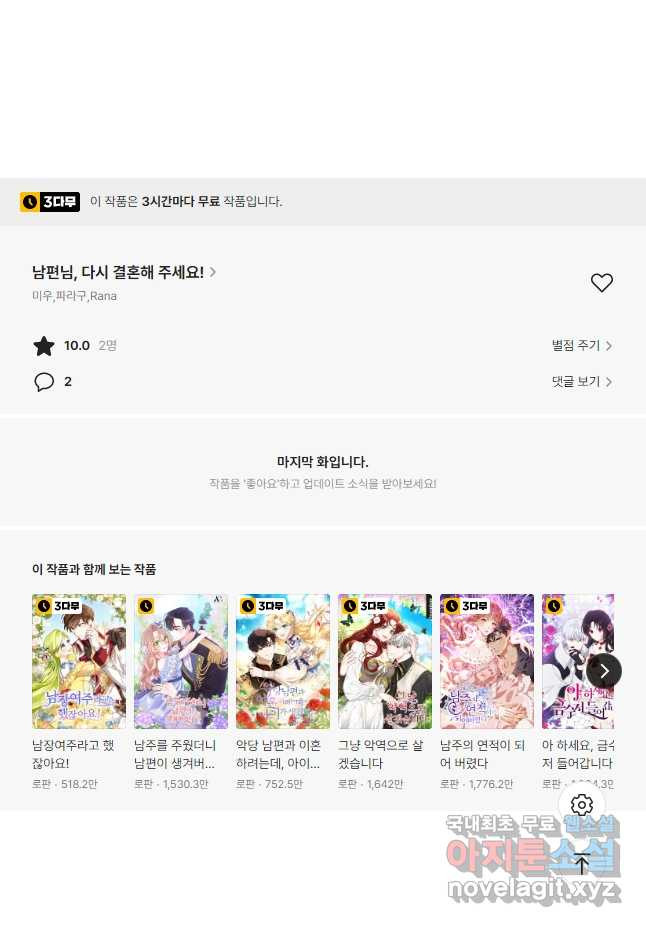Open 댓글 보기 to view comments
The image size is (646, 927).
point(581,382)
